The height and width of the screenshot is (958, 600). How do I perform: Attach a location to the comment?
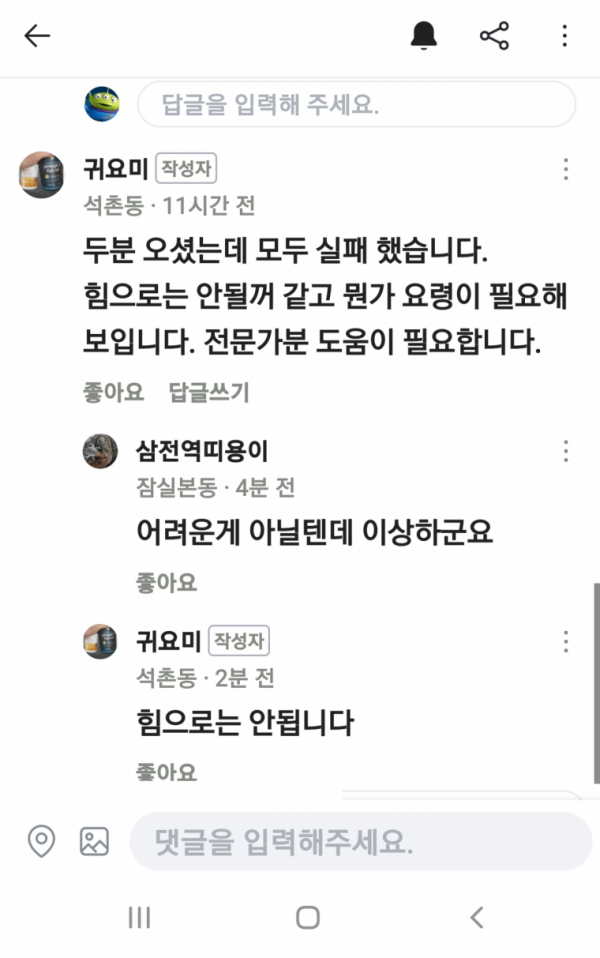point(41,841)
